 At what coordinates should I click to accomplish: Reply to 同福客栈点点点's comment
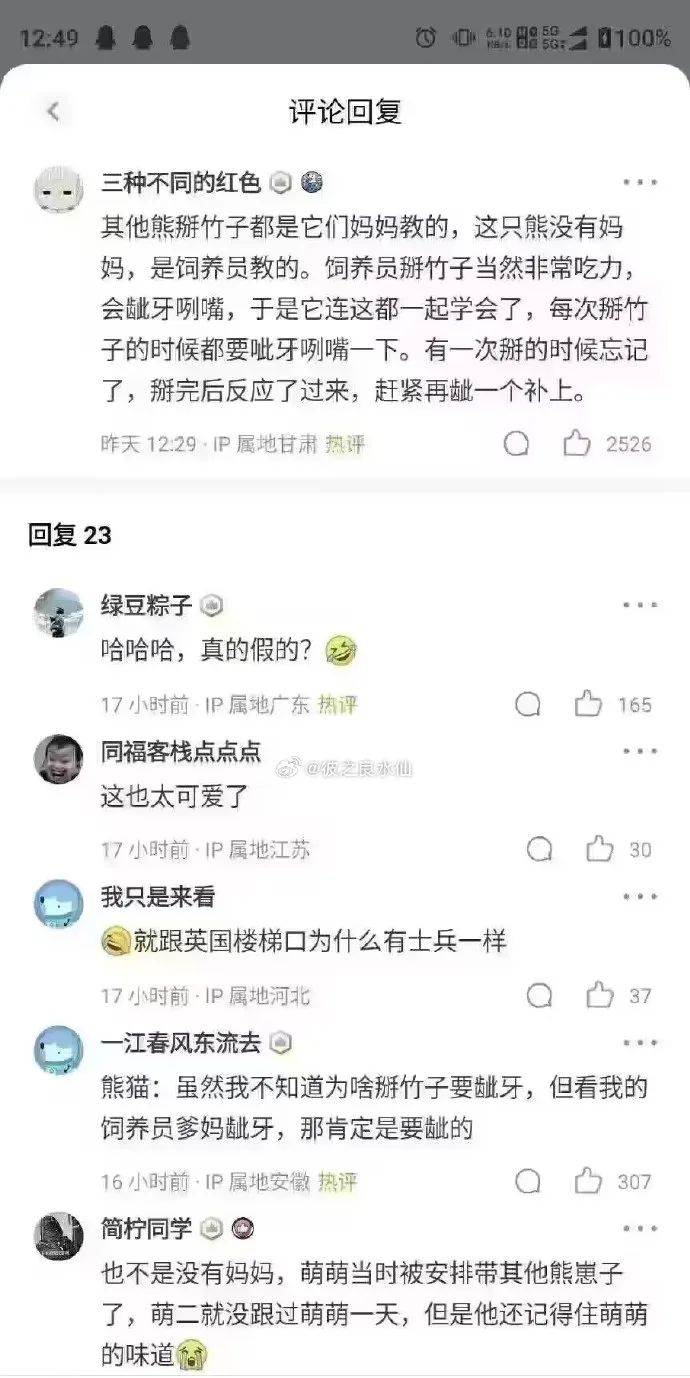pyautogui.click(x=539, y=849)
